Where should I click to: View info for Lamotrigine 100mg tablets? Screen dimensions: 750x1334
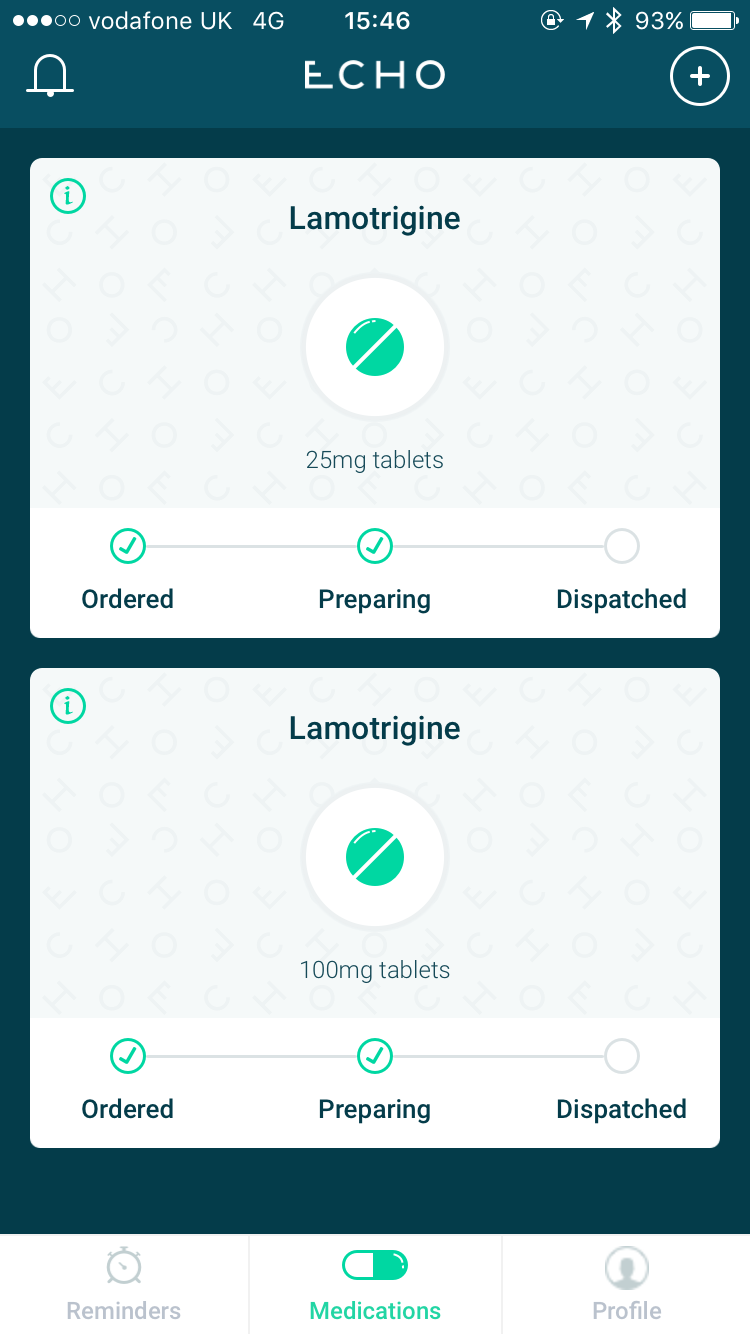[x=68, y=706]
